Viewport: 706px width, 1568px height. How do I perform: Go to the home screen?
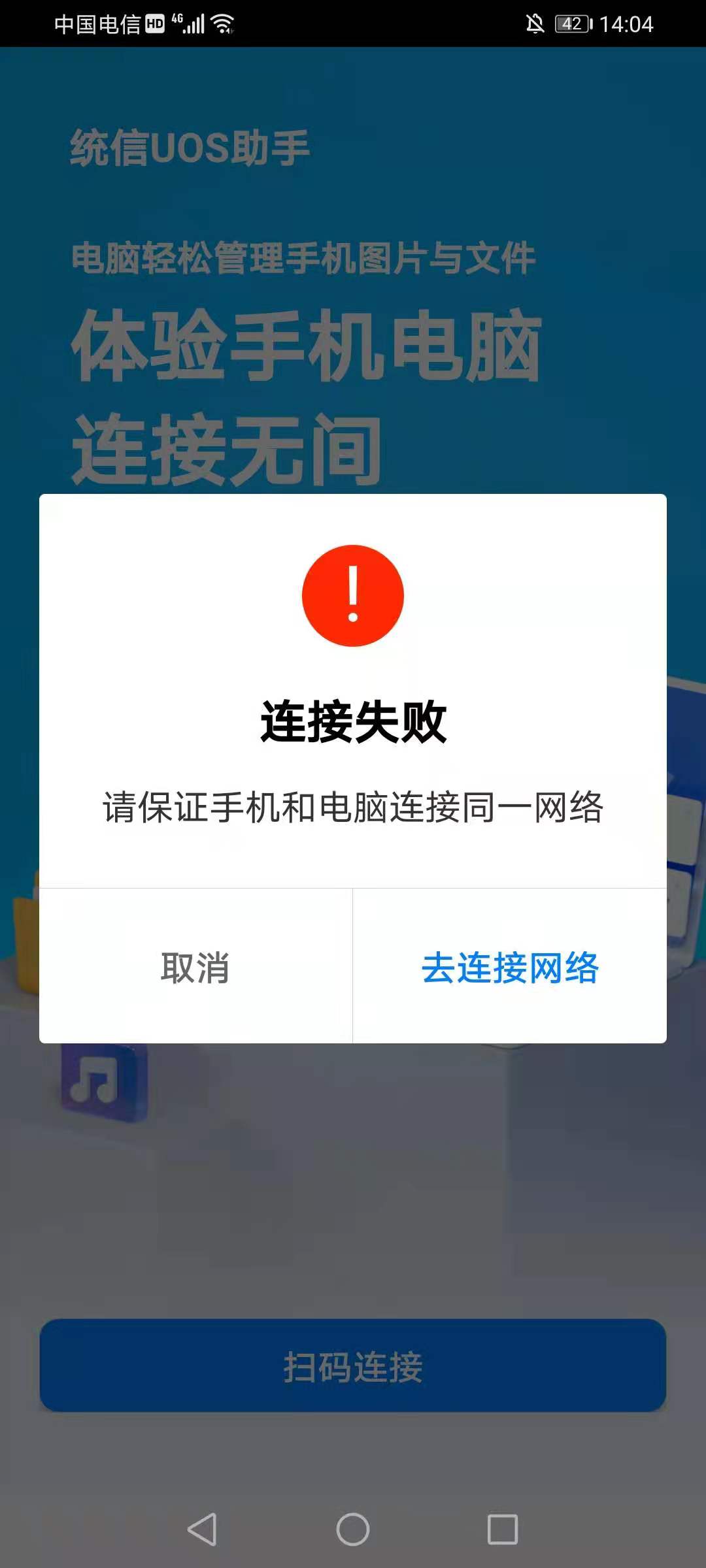353,1529
